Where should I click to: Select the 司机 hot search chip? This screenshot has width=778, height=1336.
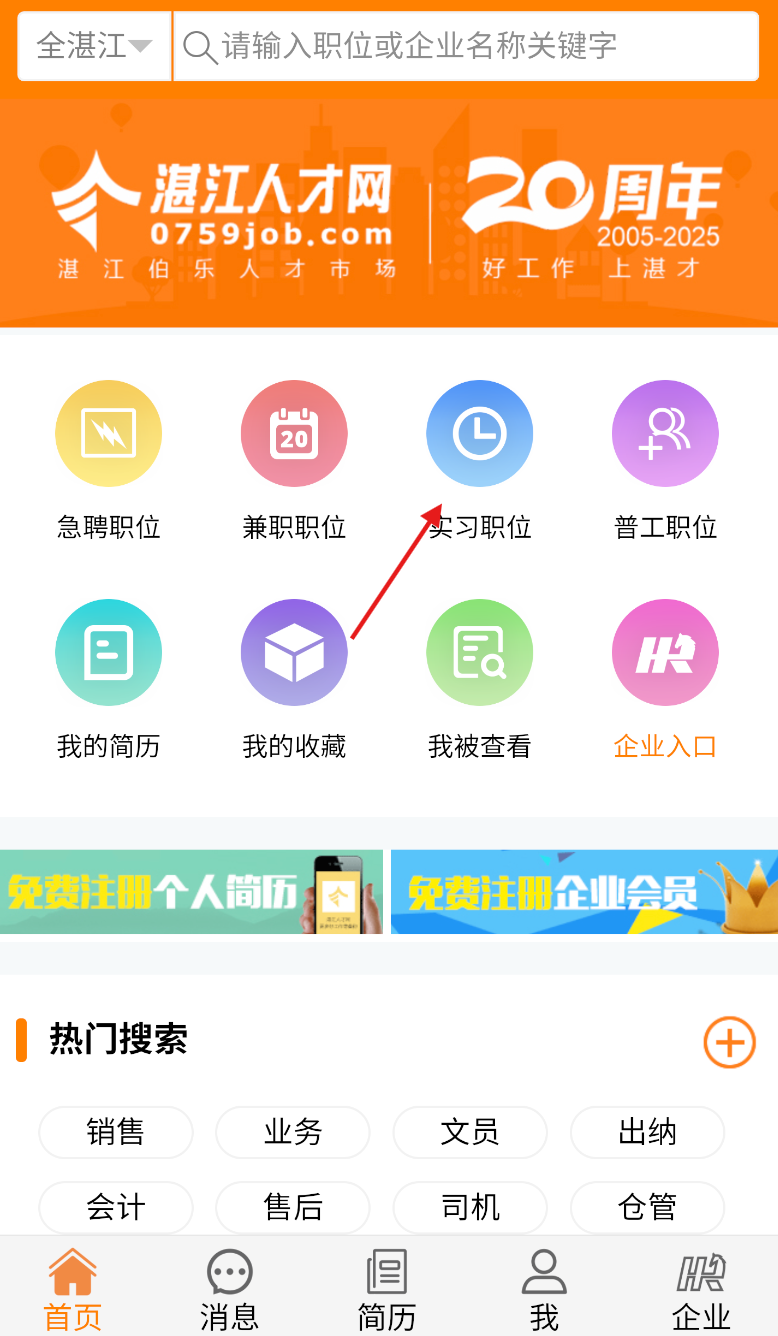tap(470, 1207)
